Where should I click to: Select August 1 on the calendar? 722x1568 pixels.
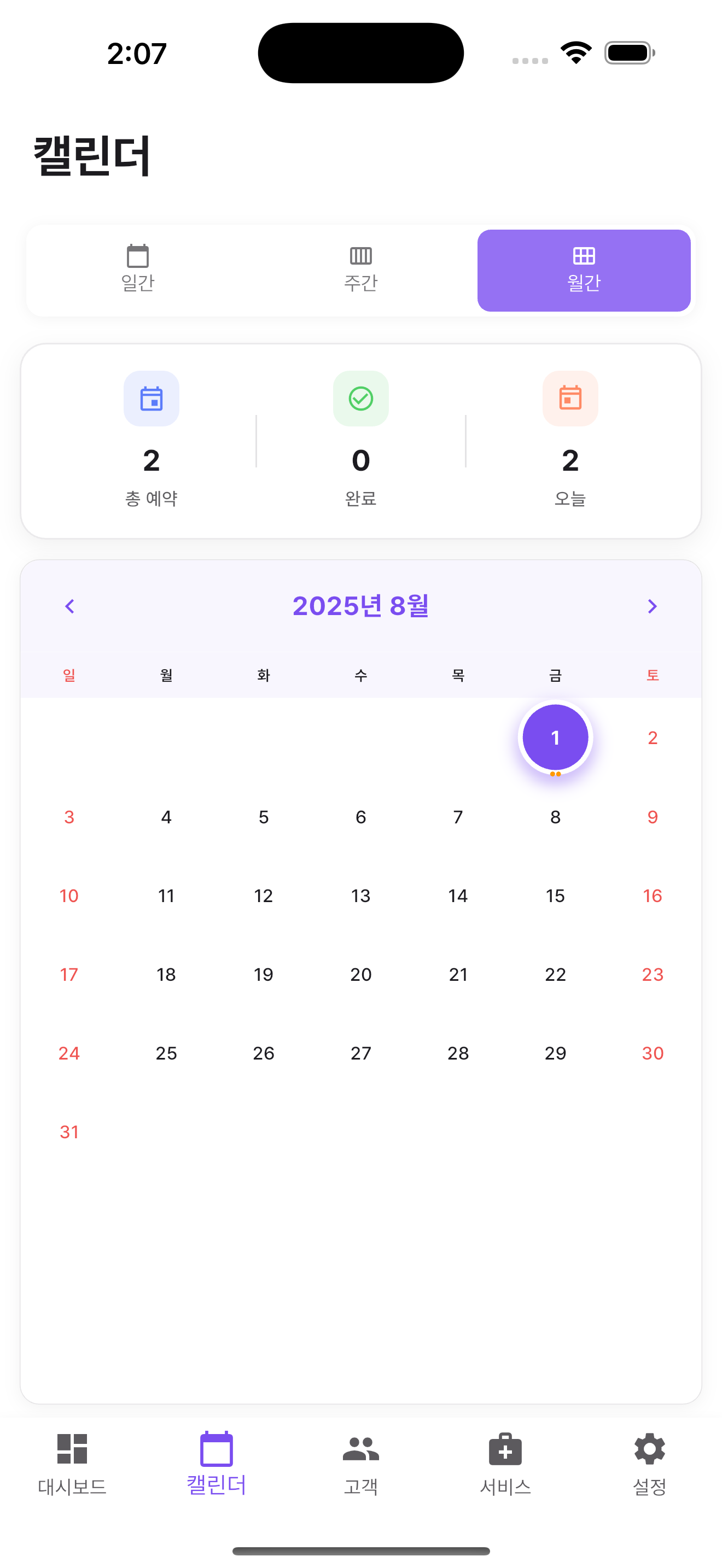tap(555, 738)
